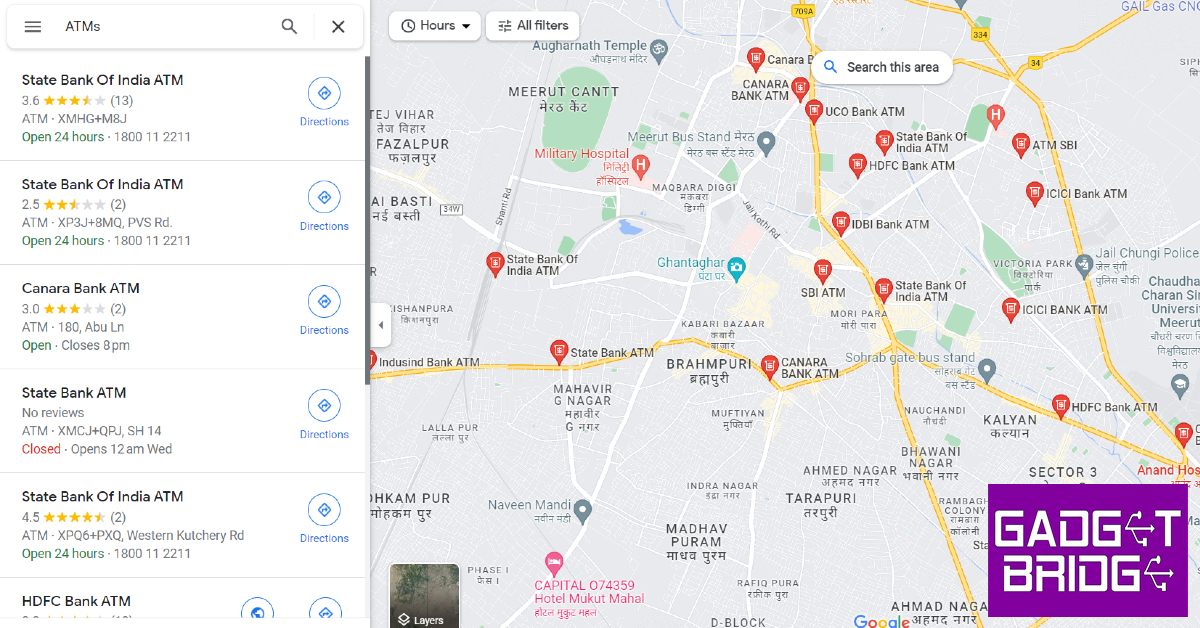
Task: Open the Layers map switcher
Action: (x=424, y=597)
